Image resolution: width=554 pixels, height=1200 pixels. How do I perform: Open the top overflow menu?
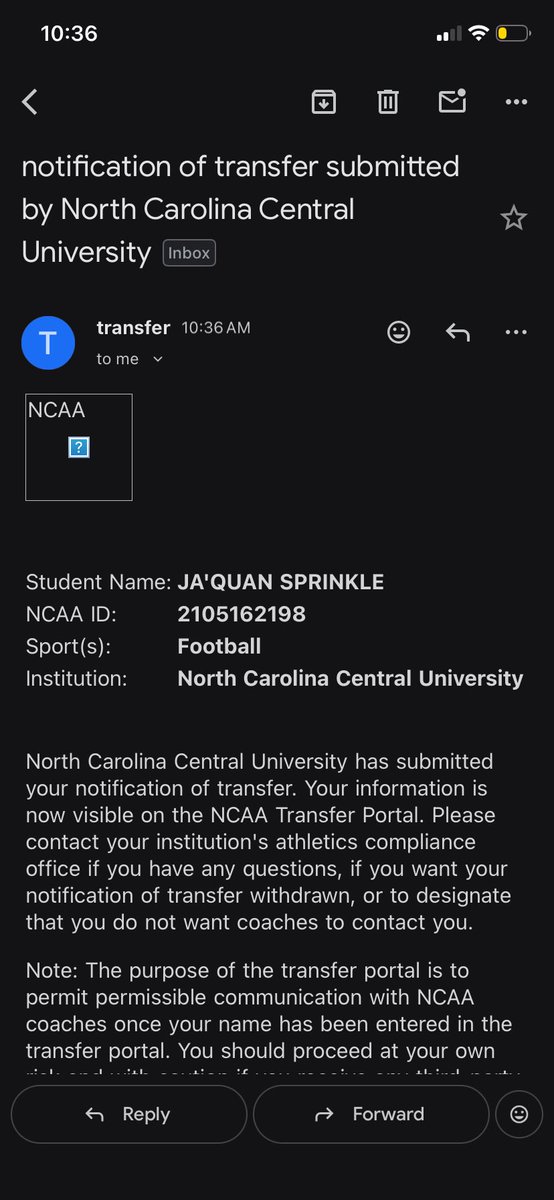tap(516, 101)
